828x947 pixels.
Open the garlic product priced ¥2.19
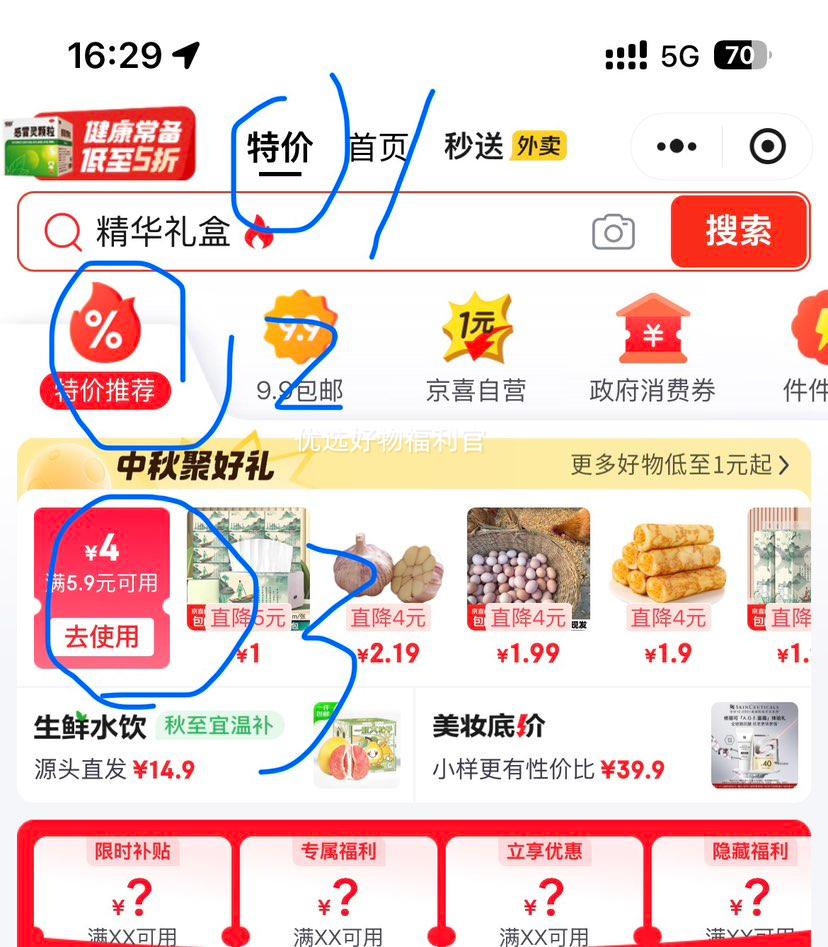click(388, 585)
